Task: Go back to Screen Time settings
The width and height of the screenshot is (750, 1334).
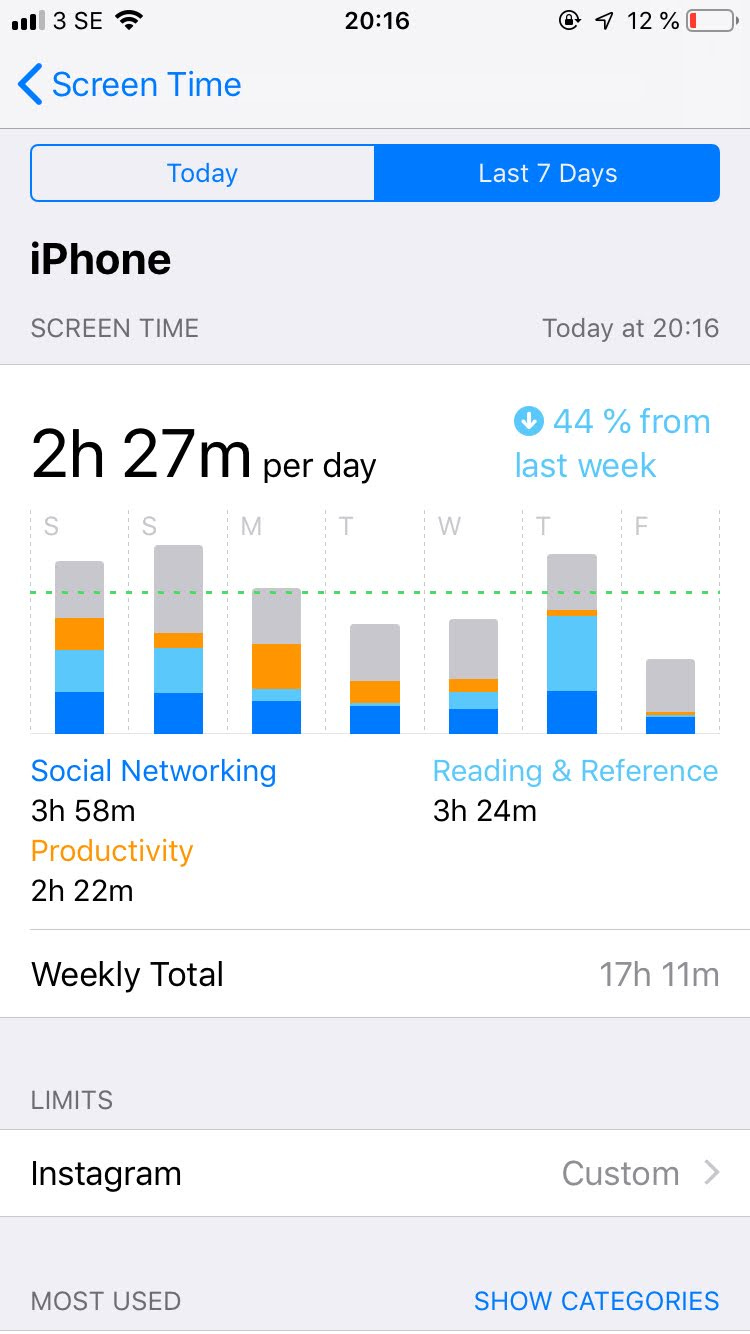Action: 130,85
